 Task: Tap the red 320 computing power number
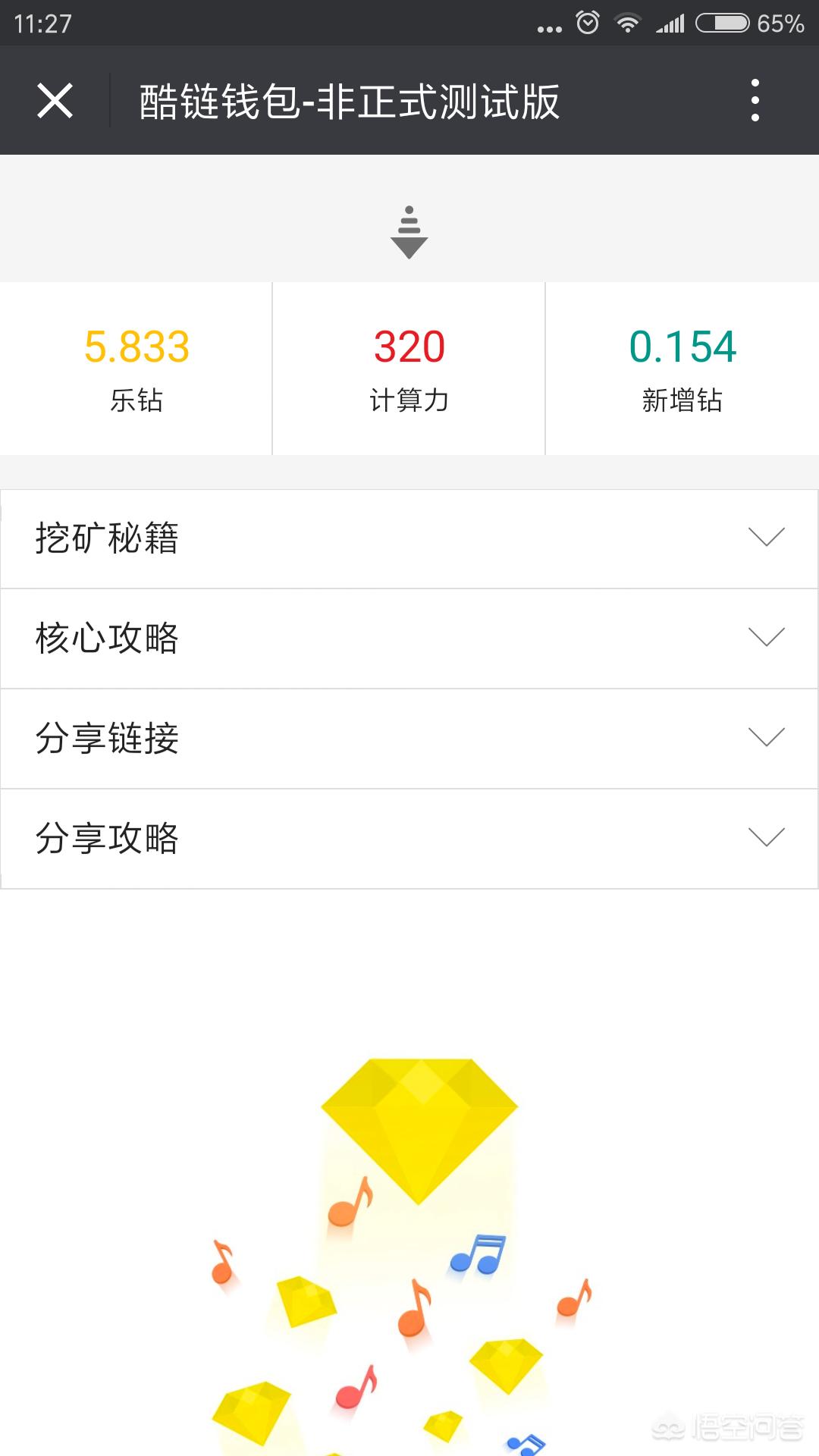click(408, 347)
